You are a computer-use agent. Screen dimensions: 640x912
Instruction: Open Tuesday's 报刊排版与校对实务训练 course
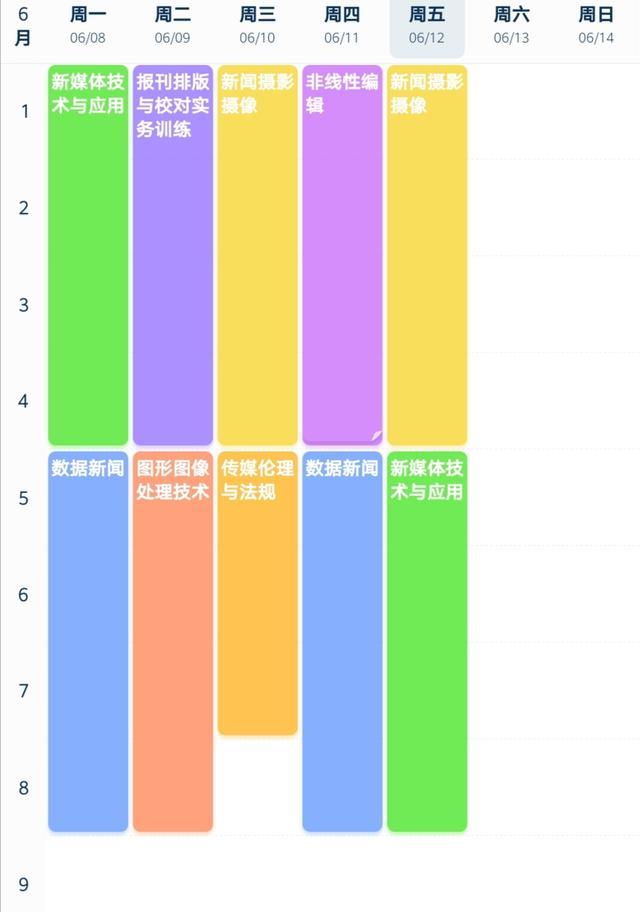tap(173, 255)
